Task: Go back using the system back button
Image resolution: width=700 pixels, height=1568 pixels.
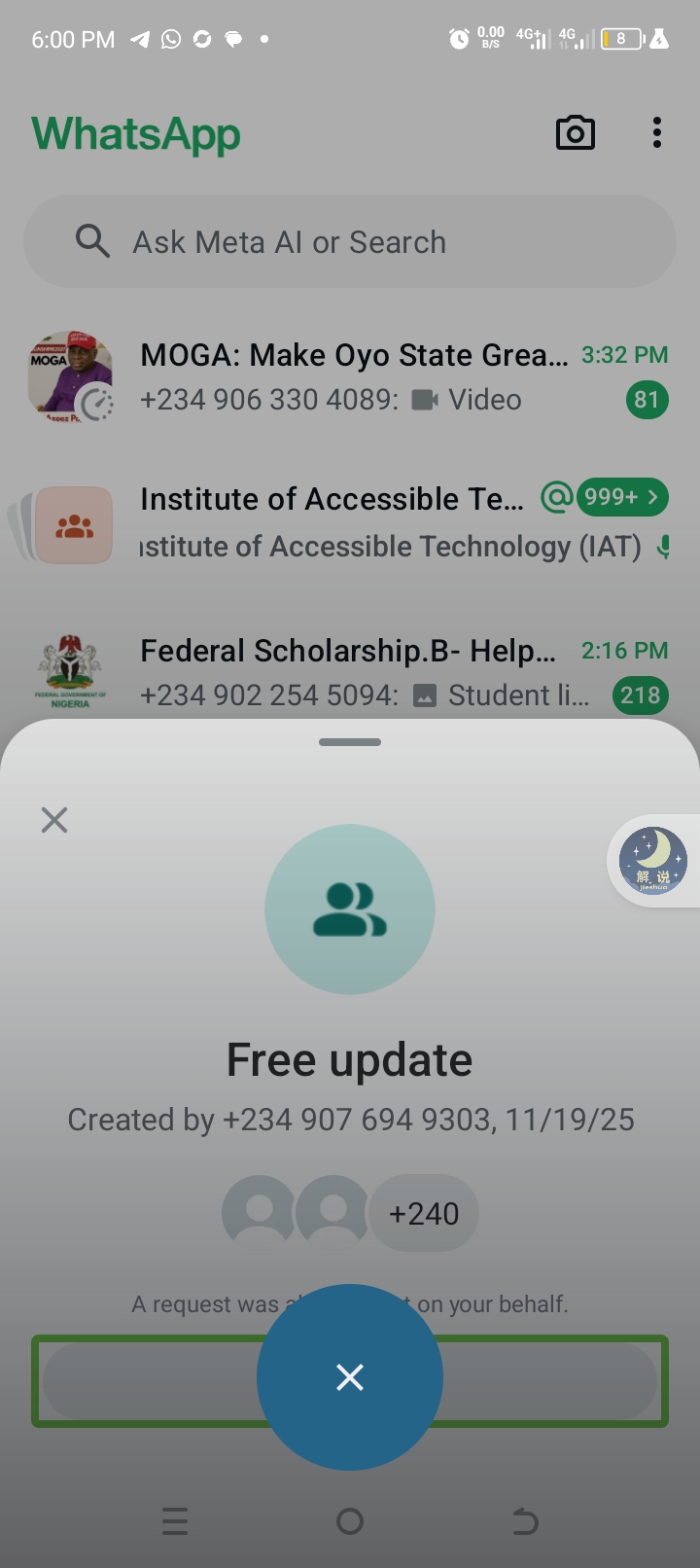Action: tap(525, 1520)
